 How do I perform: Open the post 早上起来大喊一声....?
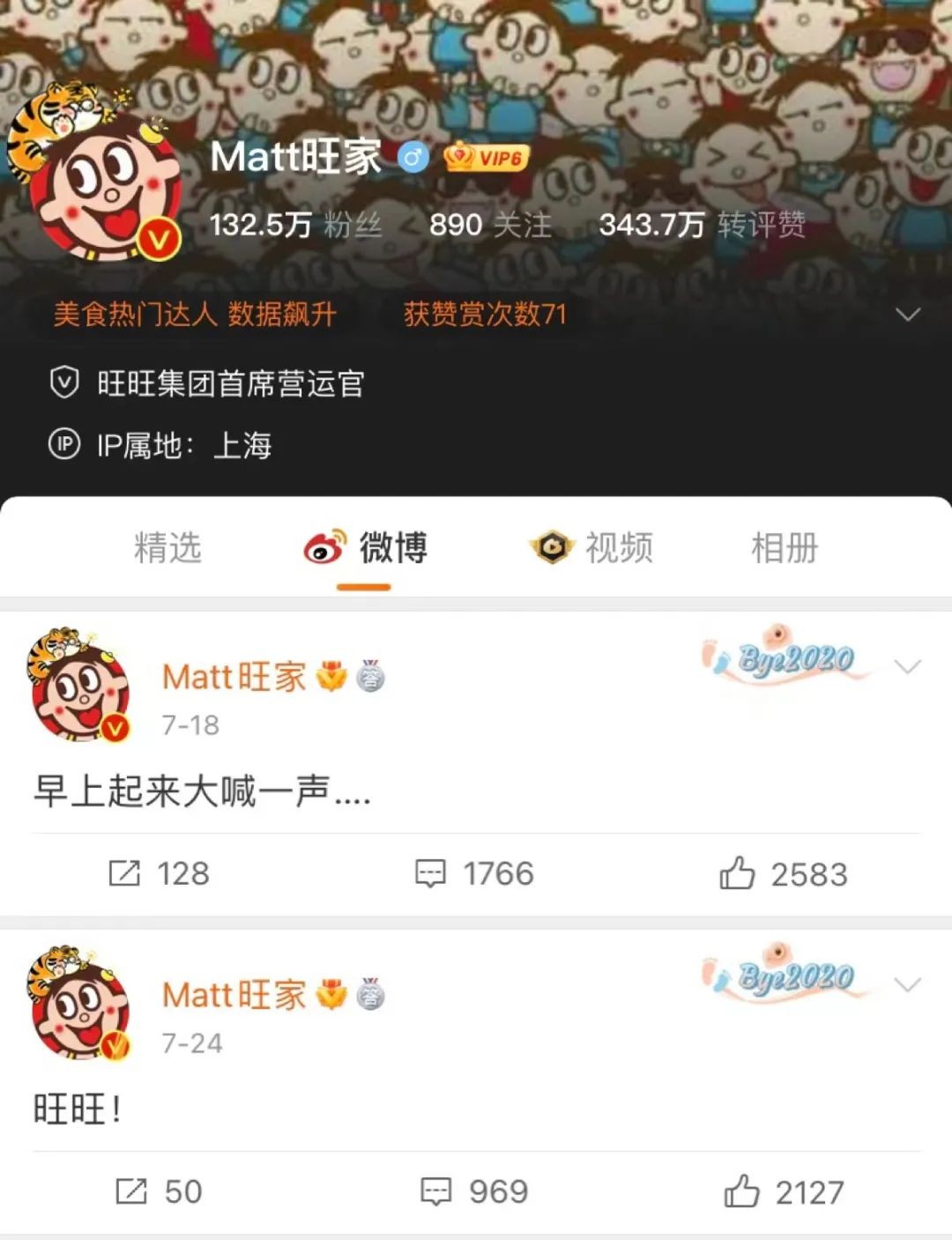pyautogui.click(x=202, y=791)
